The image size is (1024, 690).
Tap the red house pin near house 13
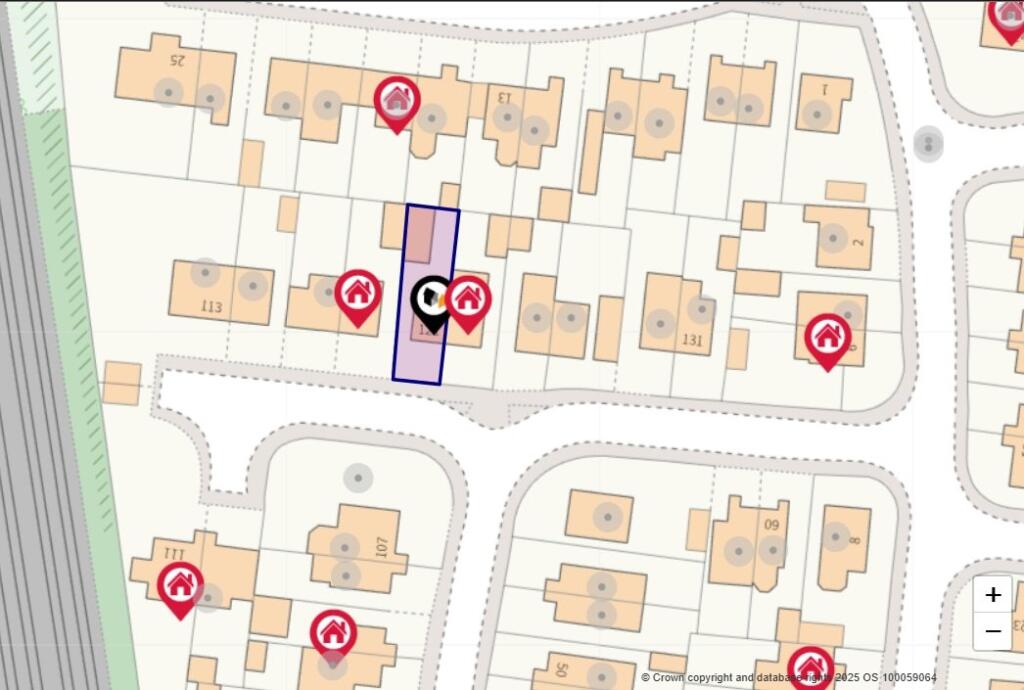[x=397, y=99]
